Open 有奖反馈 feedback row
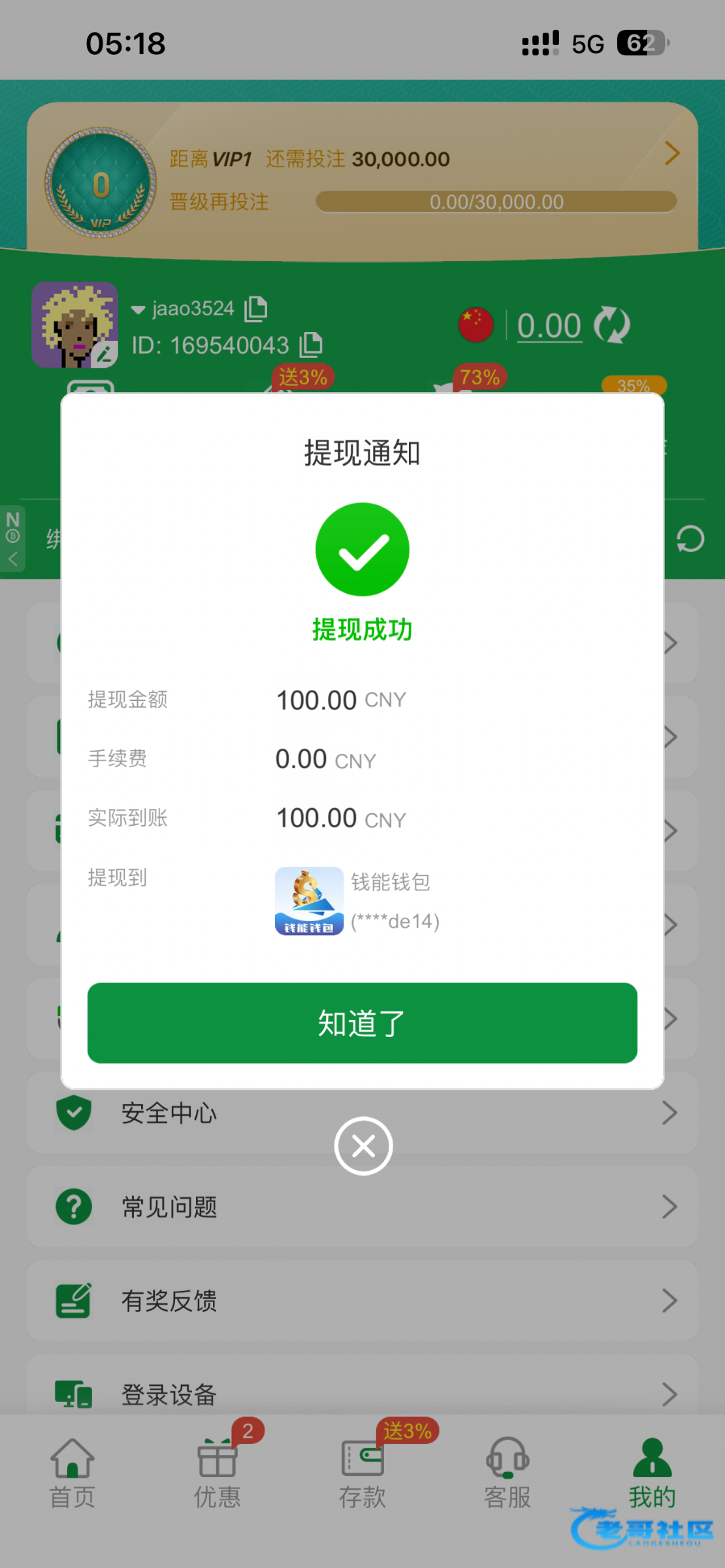This screenshot has width=725, height=1568. click(362, 1300)
